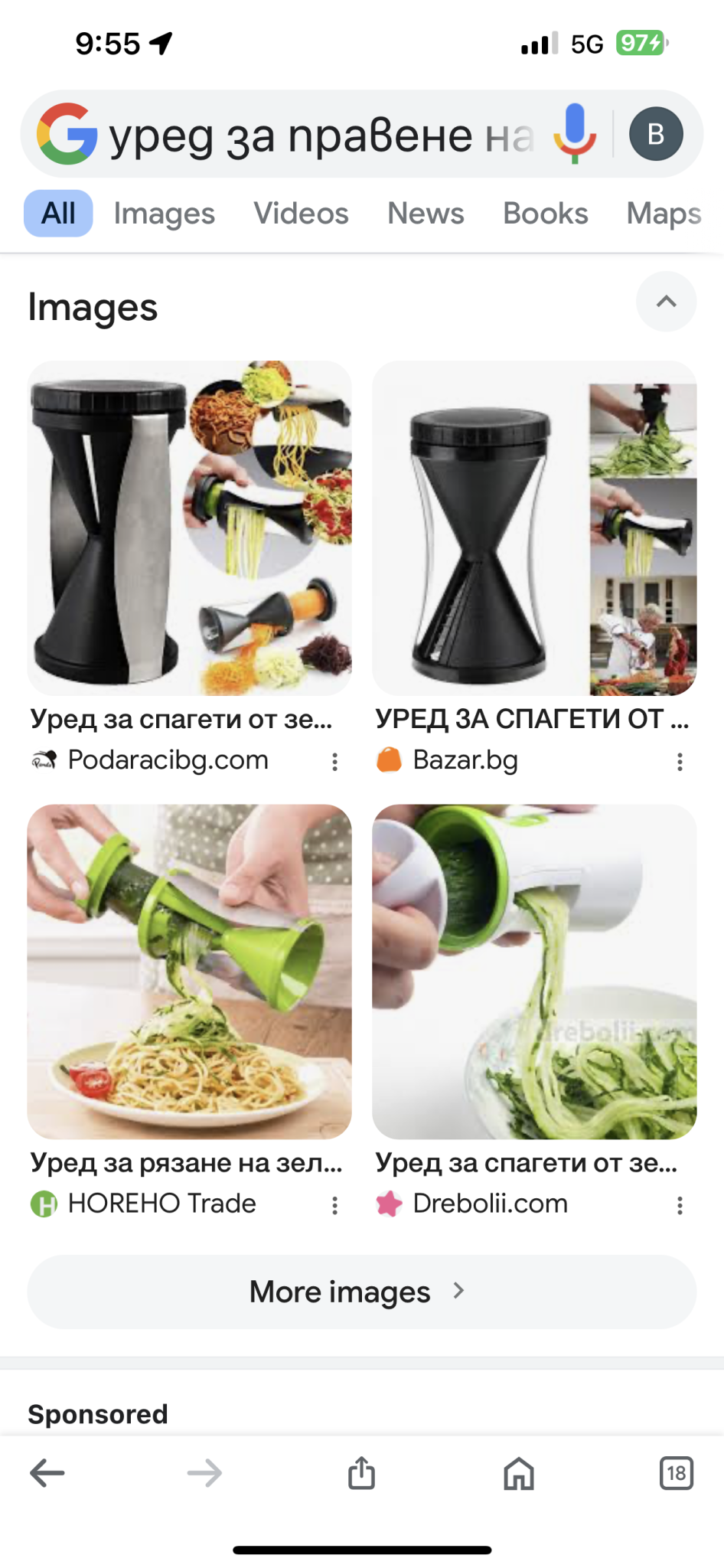Switch to the Images tab

point(164,214)
